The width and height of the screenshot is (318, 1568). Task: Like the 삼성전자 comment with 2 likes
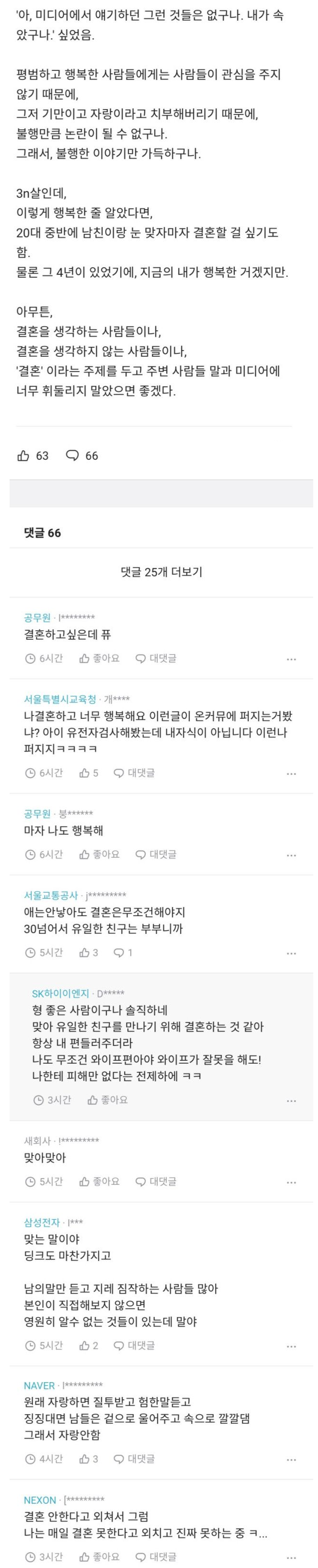click(x=89, y=1345)
